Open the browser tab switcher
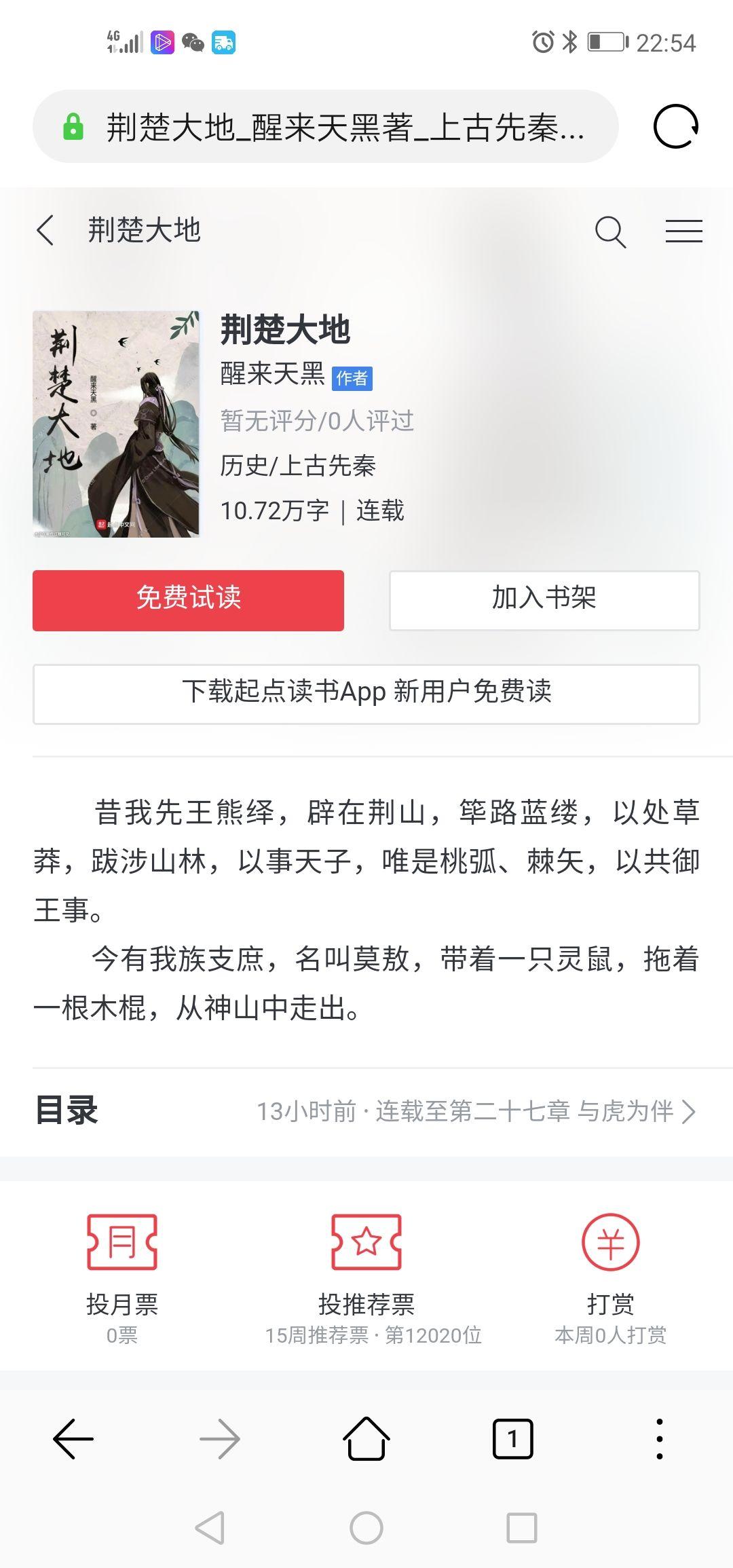This screenshot has width=733, height=1568. [512, 1438]
